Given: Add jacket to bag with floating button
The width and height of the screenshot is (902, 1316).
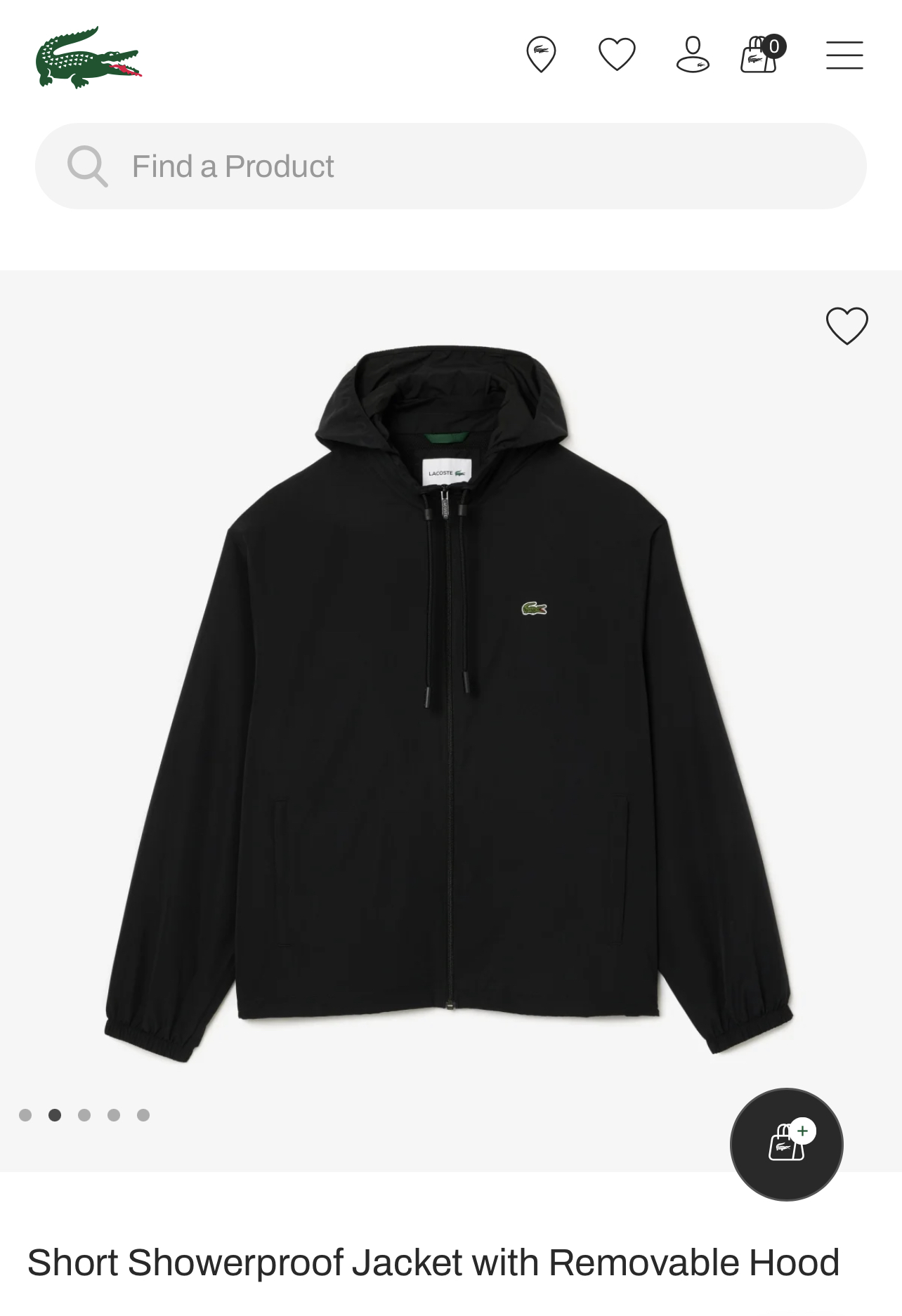Looking at the screenshot, I should (787, 1145).
